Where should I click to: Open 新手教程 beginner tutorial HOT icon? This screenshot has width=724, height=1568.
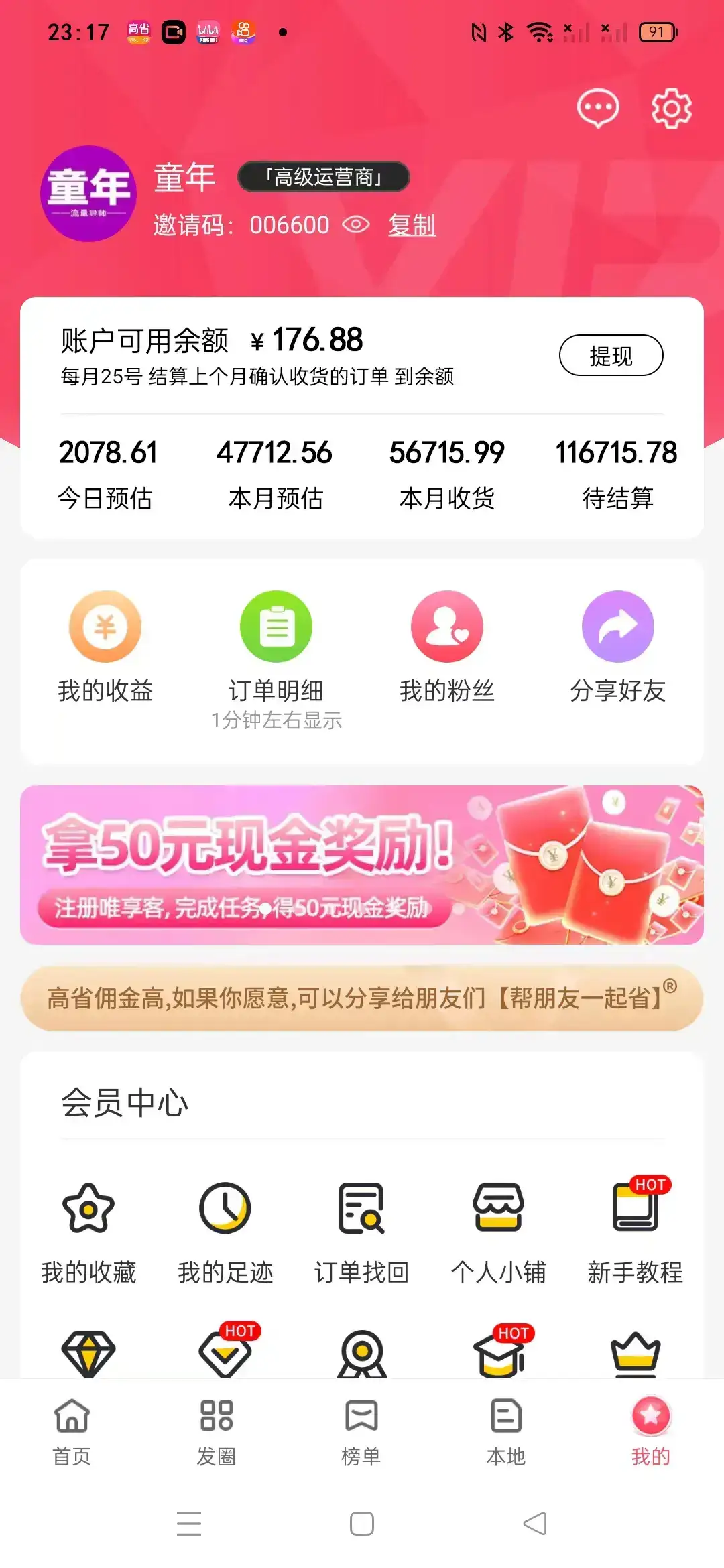click(638, 1210)
